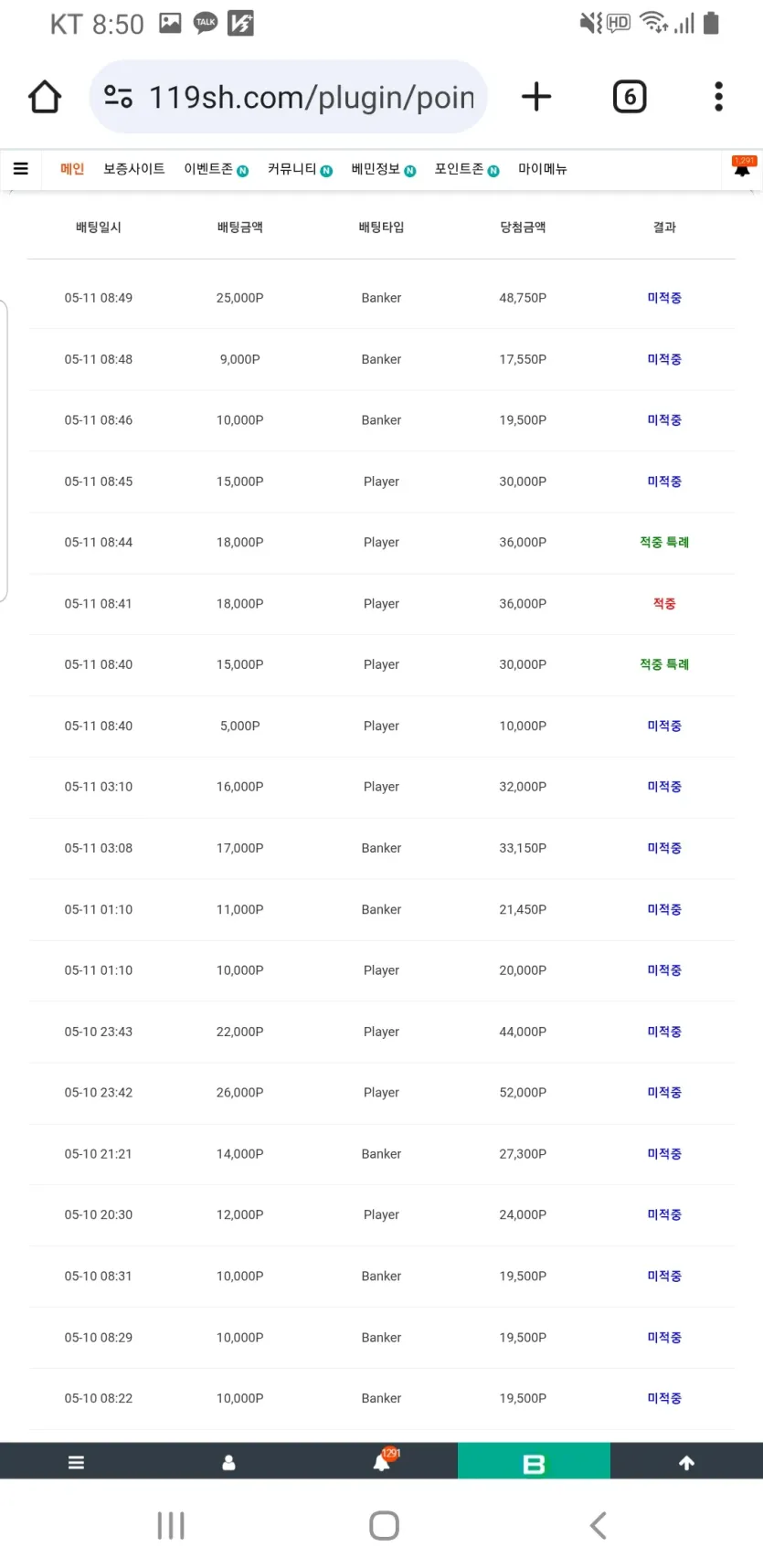The height and width of the screenshot is (1568, 763).
Task: Go back using the system back button
Action: click(x=599, y=1525)
